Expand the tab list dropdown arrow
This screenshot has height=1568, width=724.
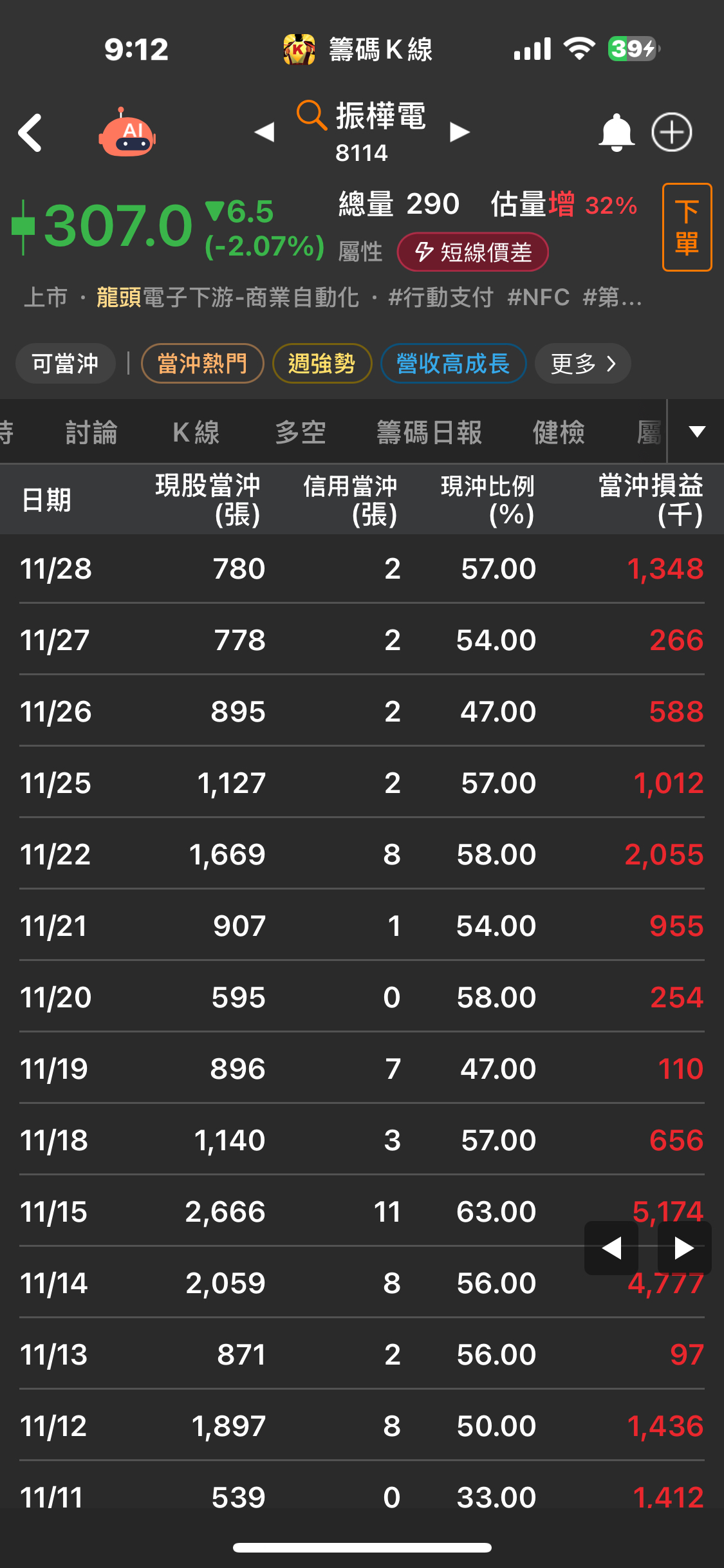coord(697,431)
